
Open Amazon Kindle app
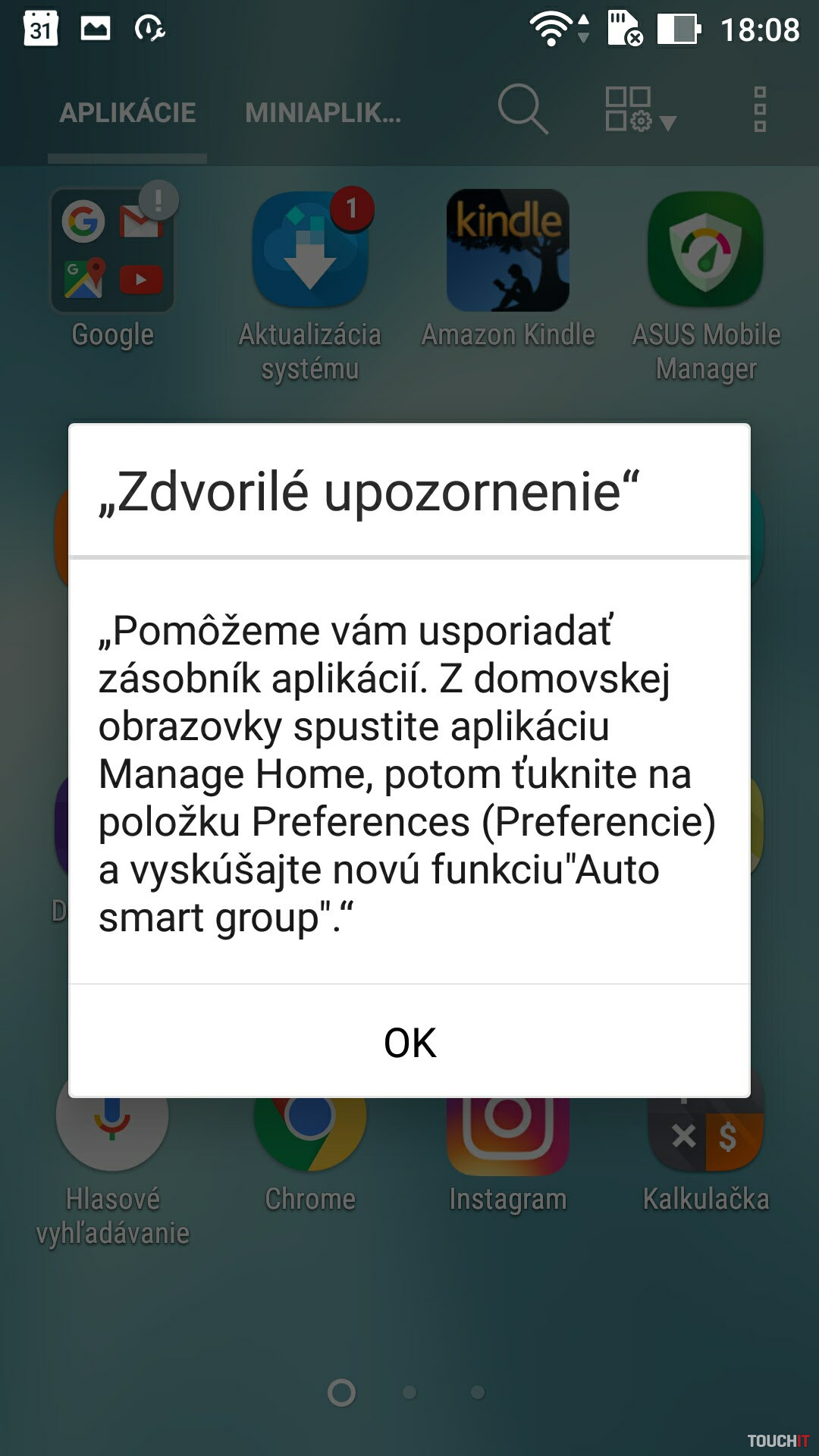(x=507, y=251)
